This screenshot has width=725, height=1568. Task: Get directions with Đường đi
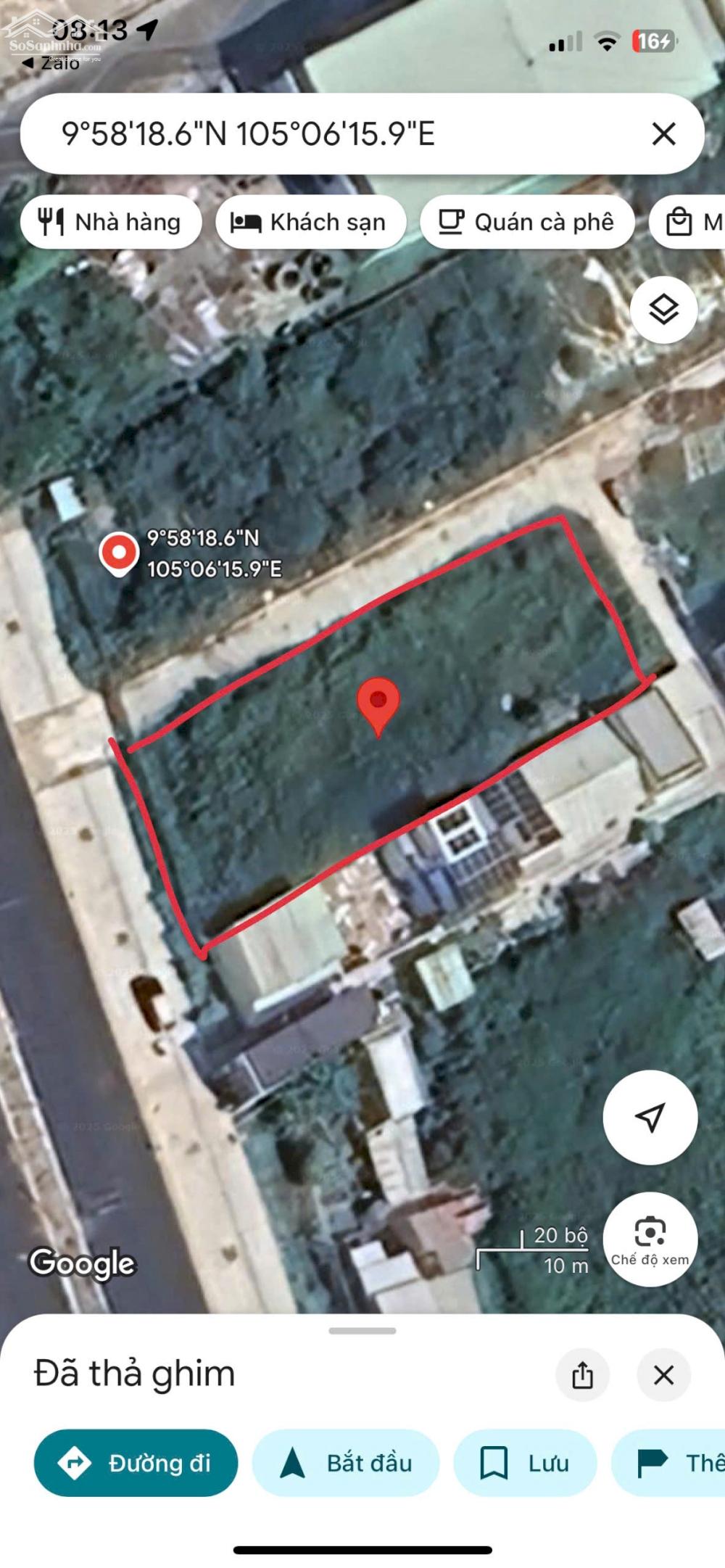136,1463
